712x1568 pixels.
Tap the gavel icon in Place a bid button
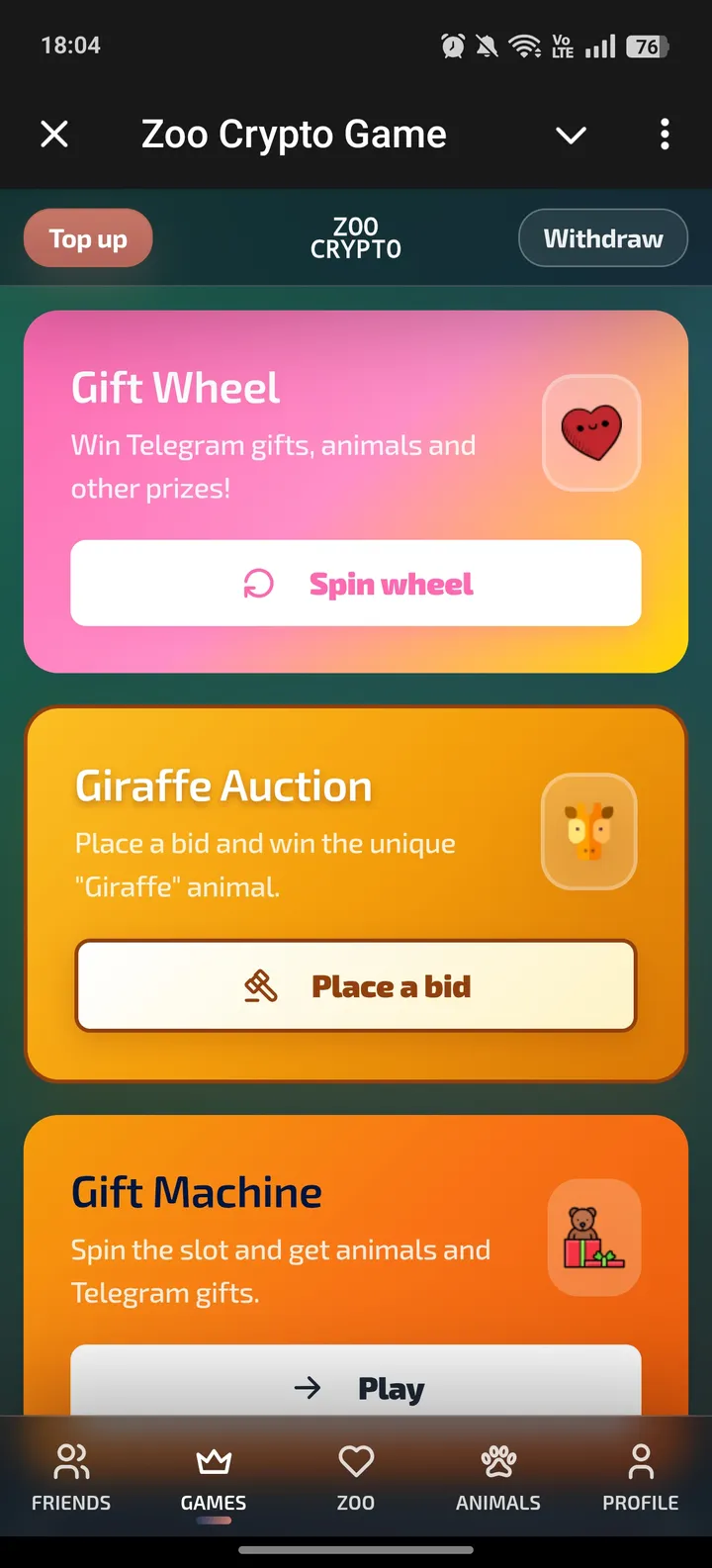(259, 985)
